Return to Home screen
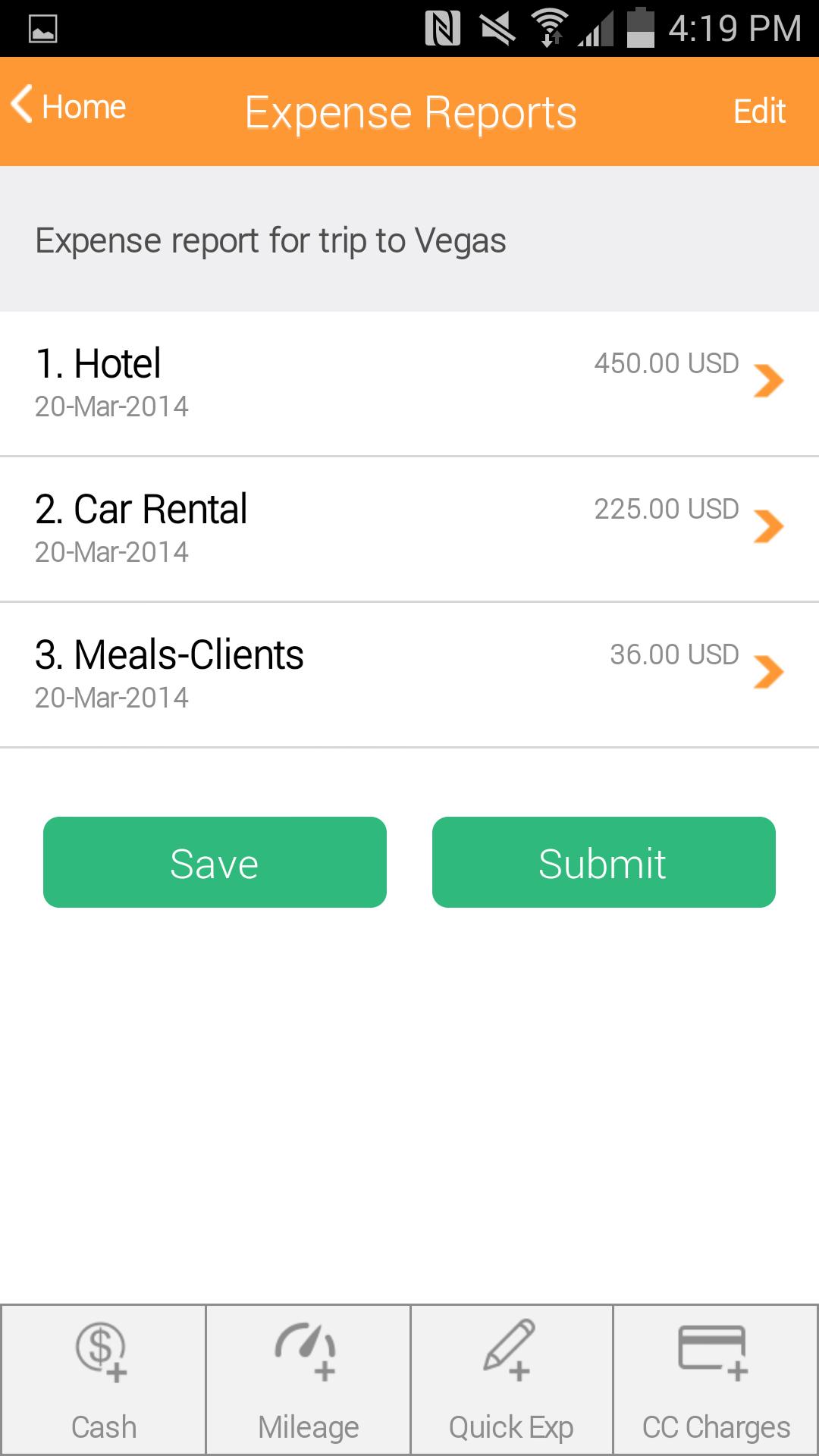 pos(83,106)
